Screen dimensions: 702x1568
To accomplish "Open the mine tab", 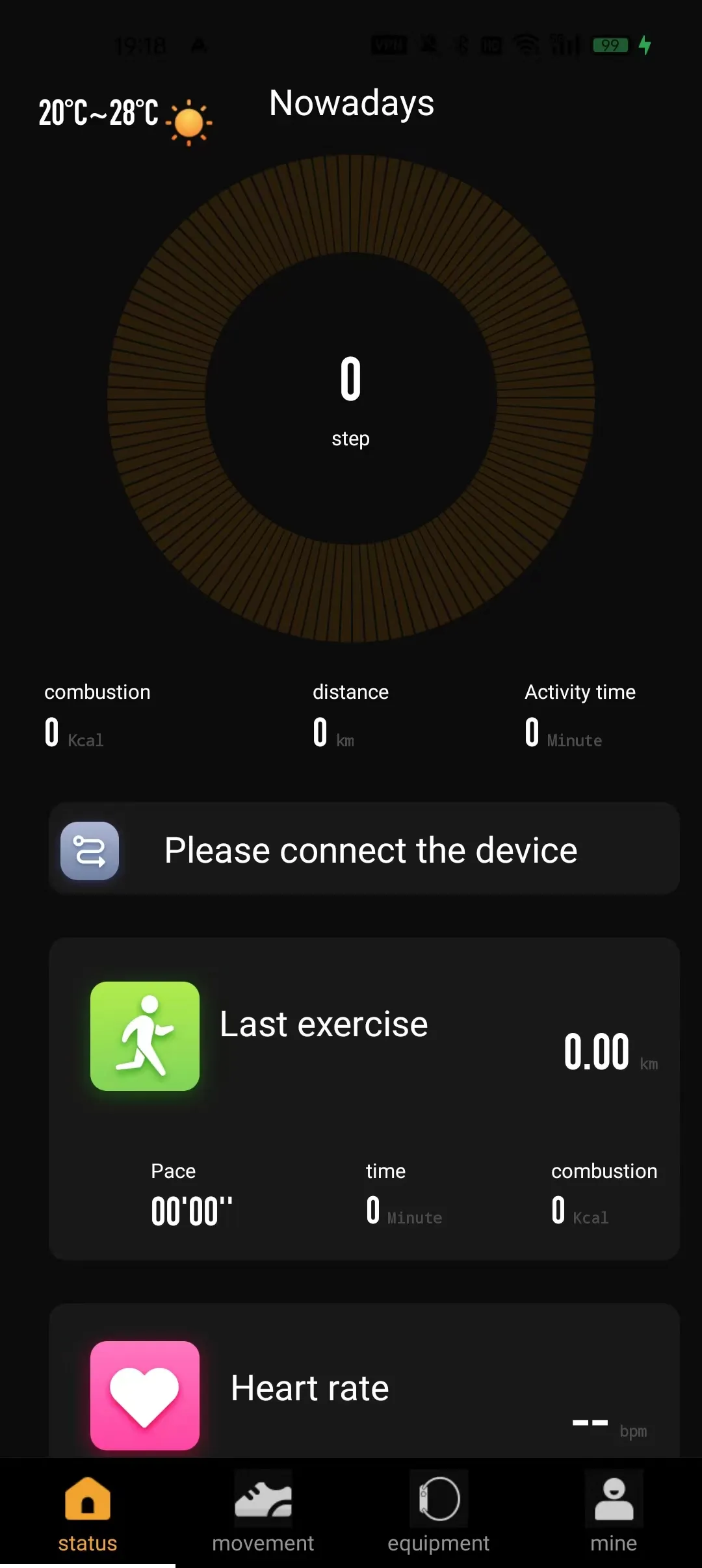I will (614, 1514).
